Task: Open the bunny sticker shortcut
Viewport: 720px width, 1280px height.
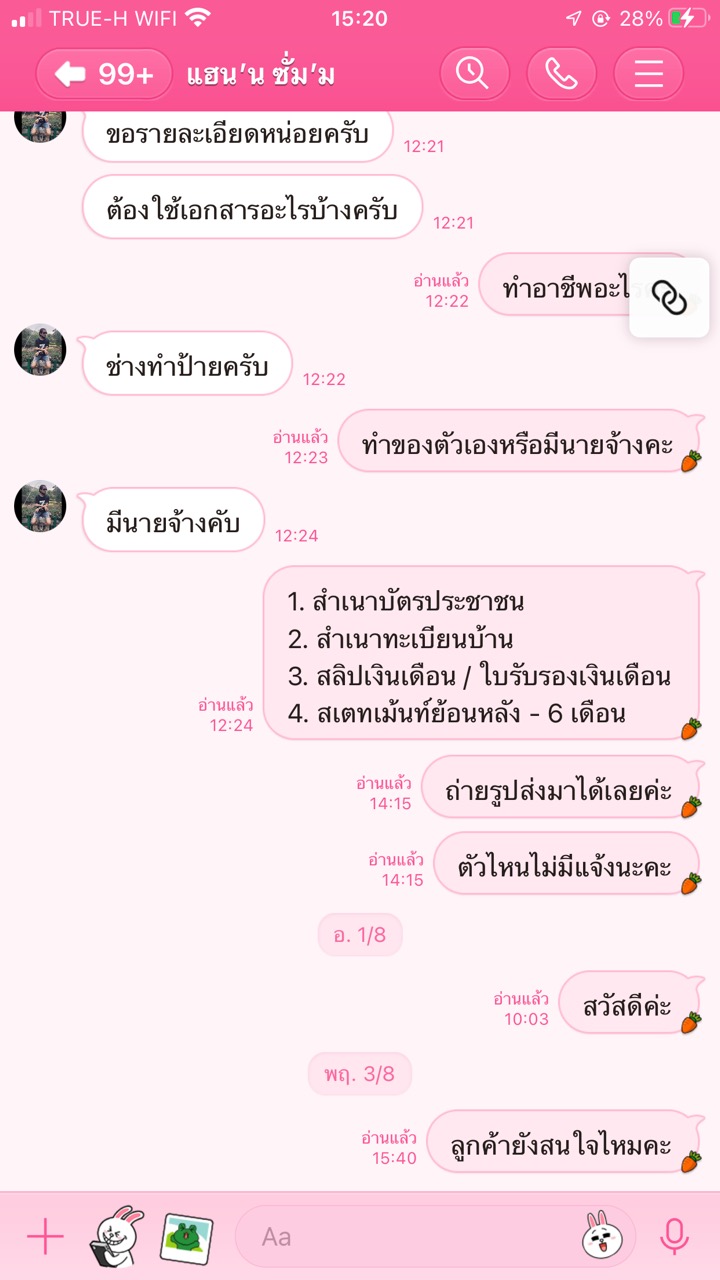Action: point(117,1237)
